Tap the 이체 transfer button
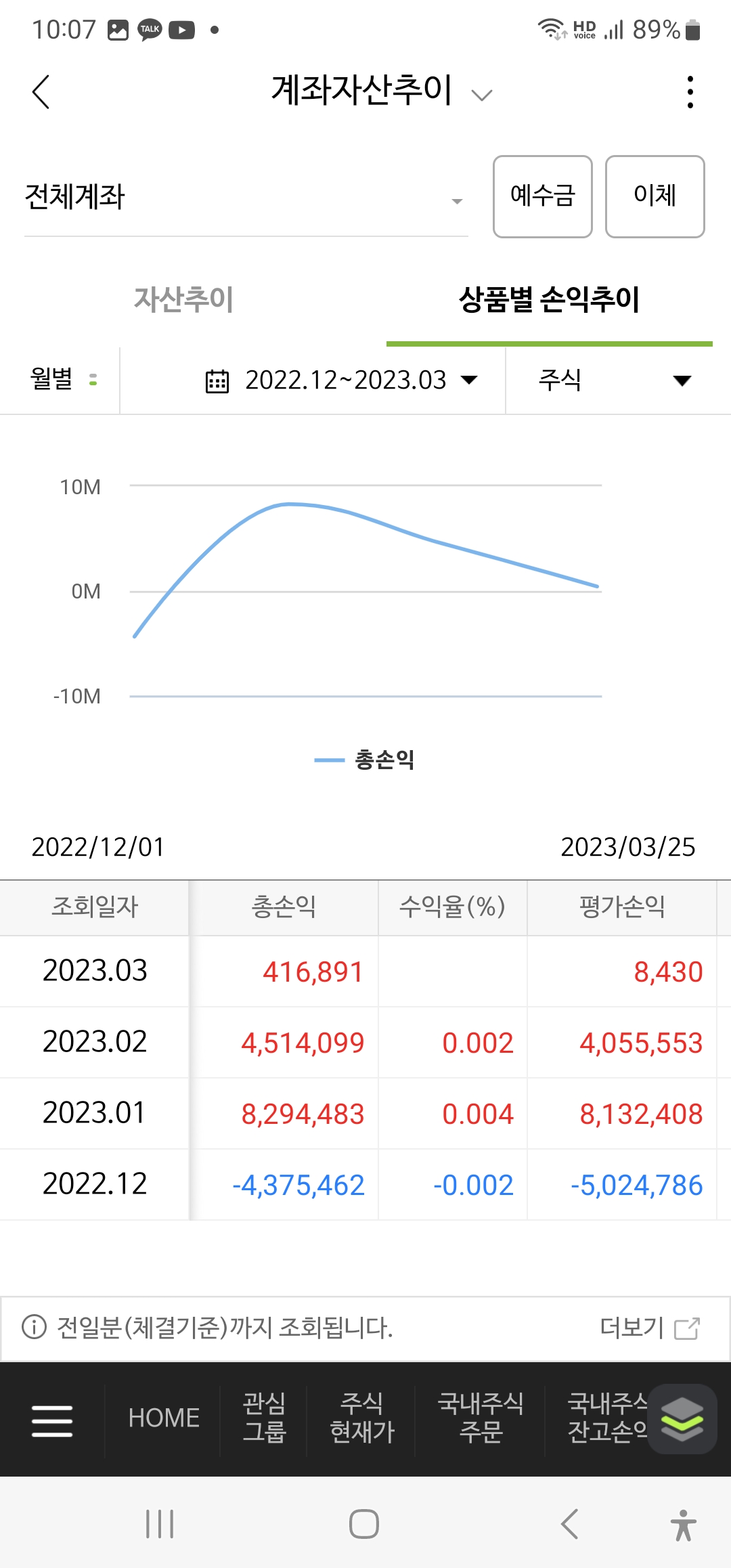731x1568 pixels. (655, 196)
